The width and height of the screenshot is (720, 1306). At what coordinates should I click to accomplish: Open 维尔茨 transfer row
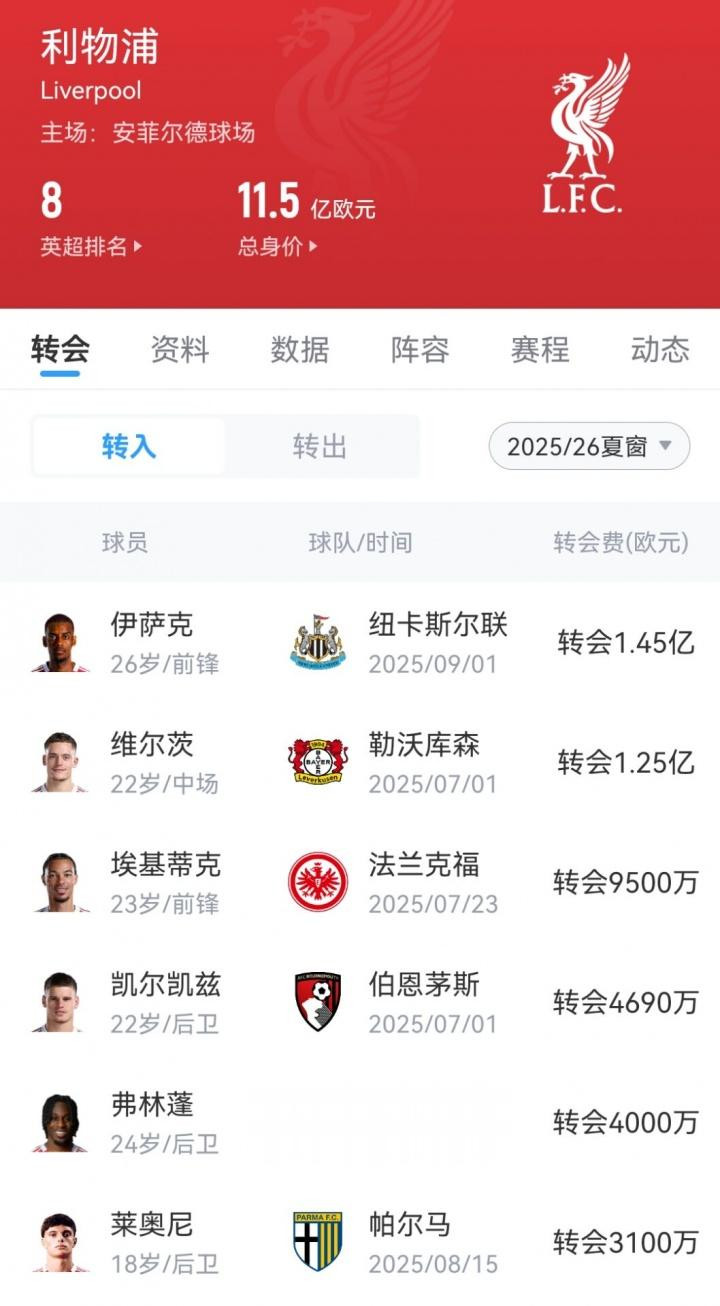(360, 763)
